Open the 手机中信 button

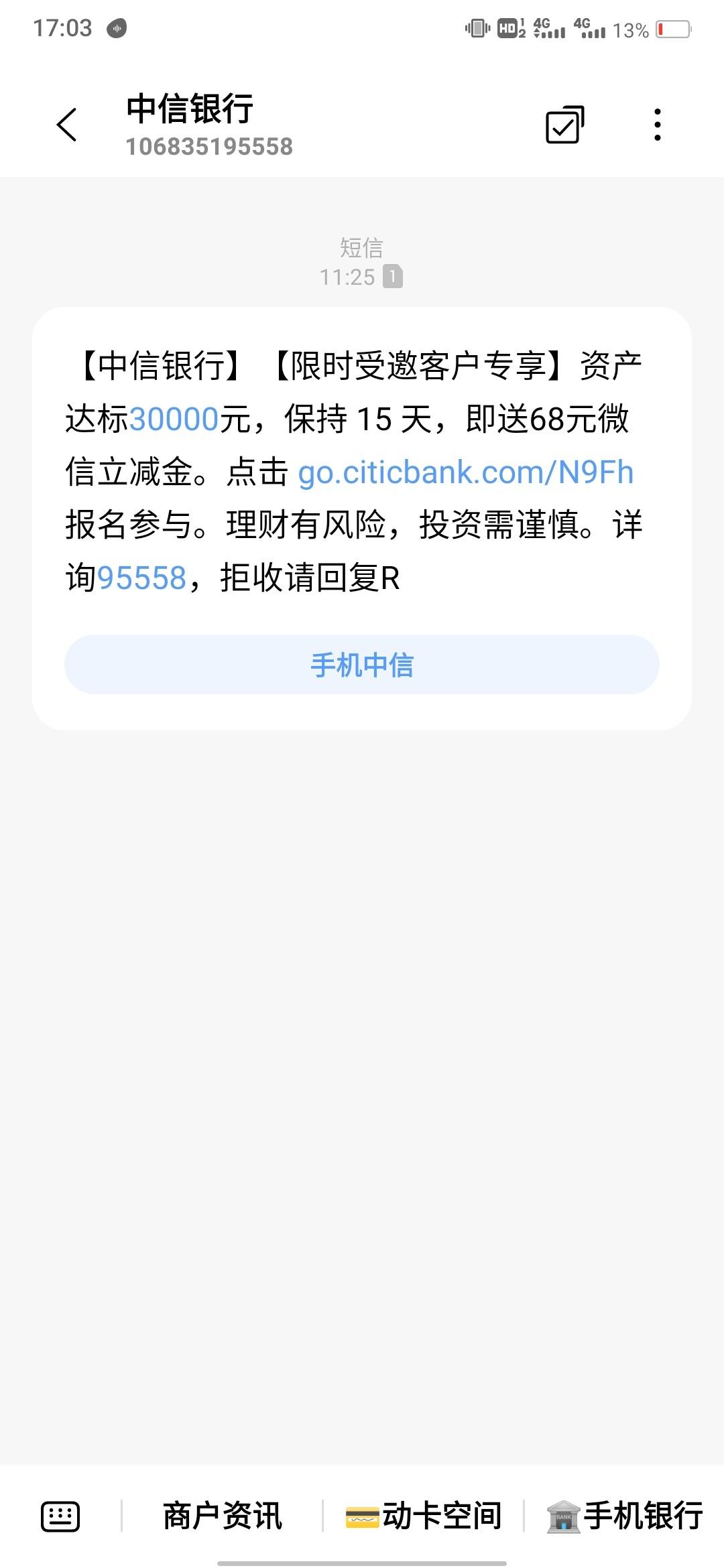click(362, 665)
